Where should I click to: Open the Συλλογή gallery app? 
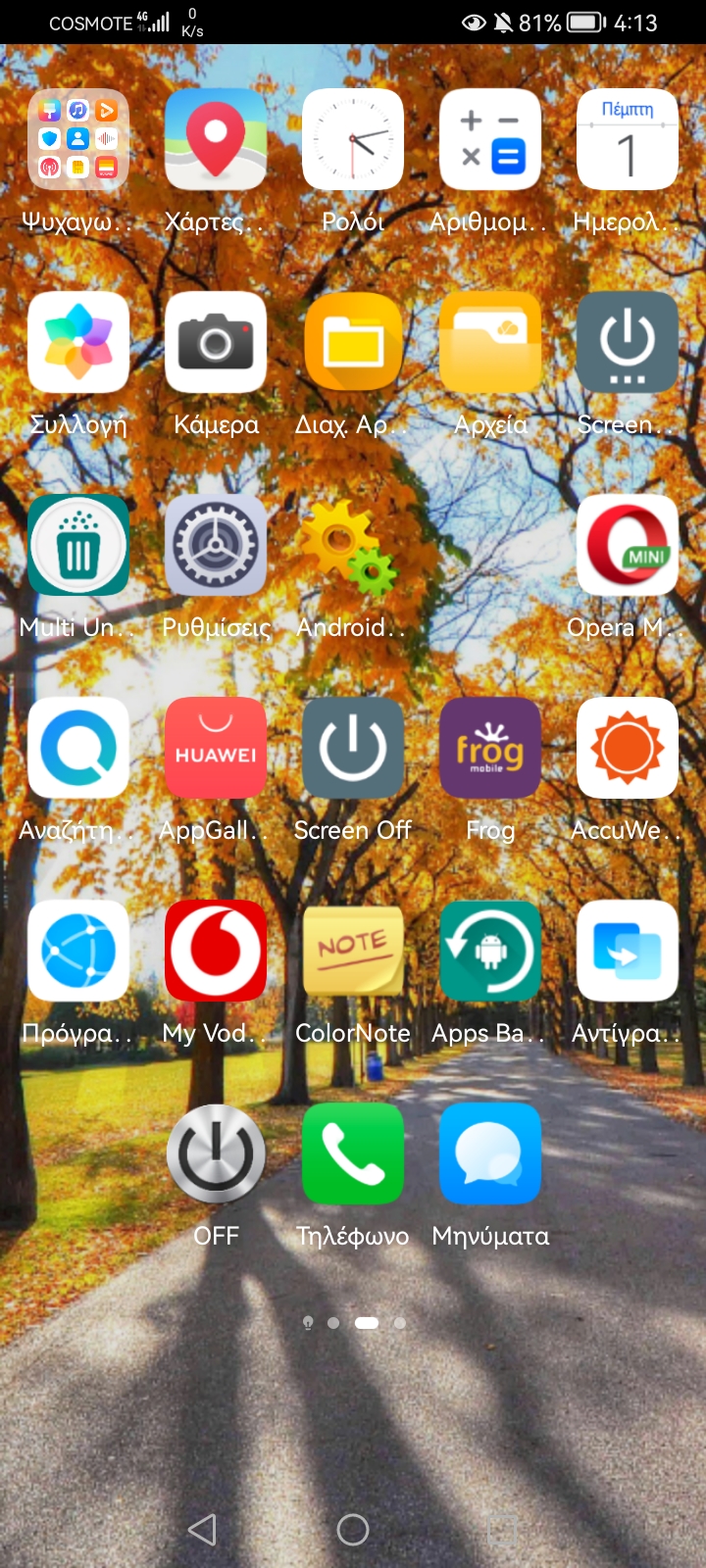pos(78,342)
